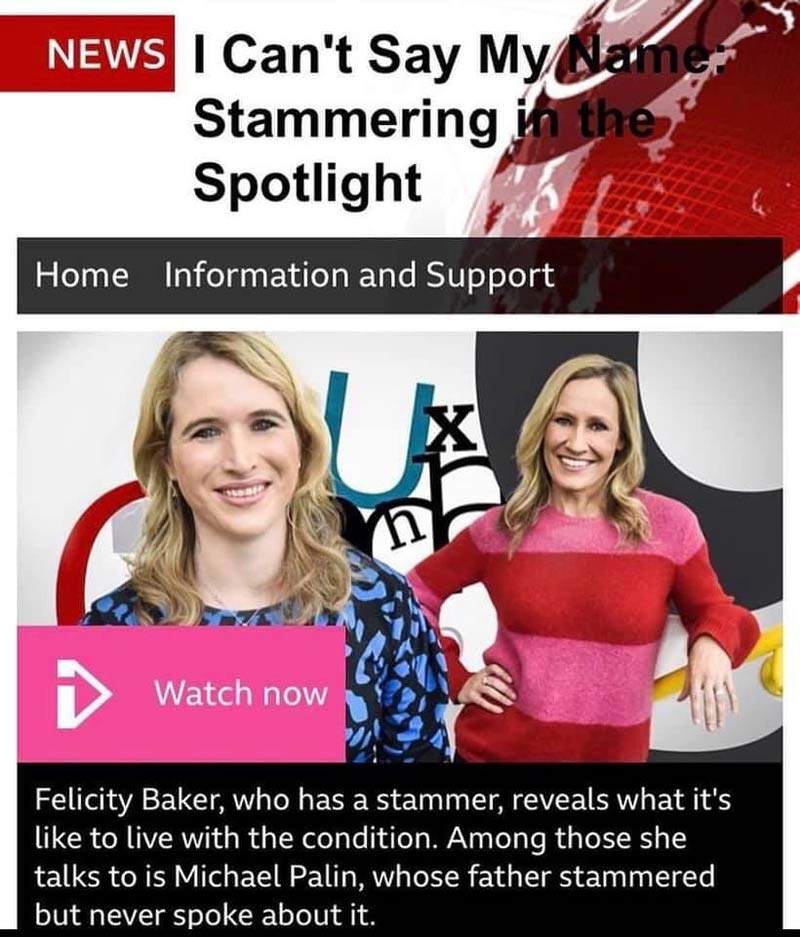Open the Home tab
Screen dimensions: 800x937
81,275
